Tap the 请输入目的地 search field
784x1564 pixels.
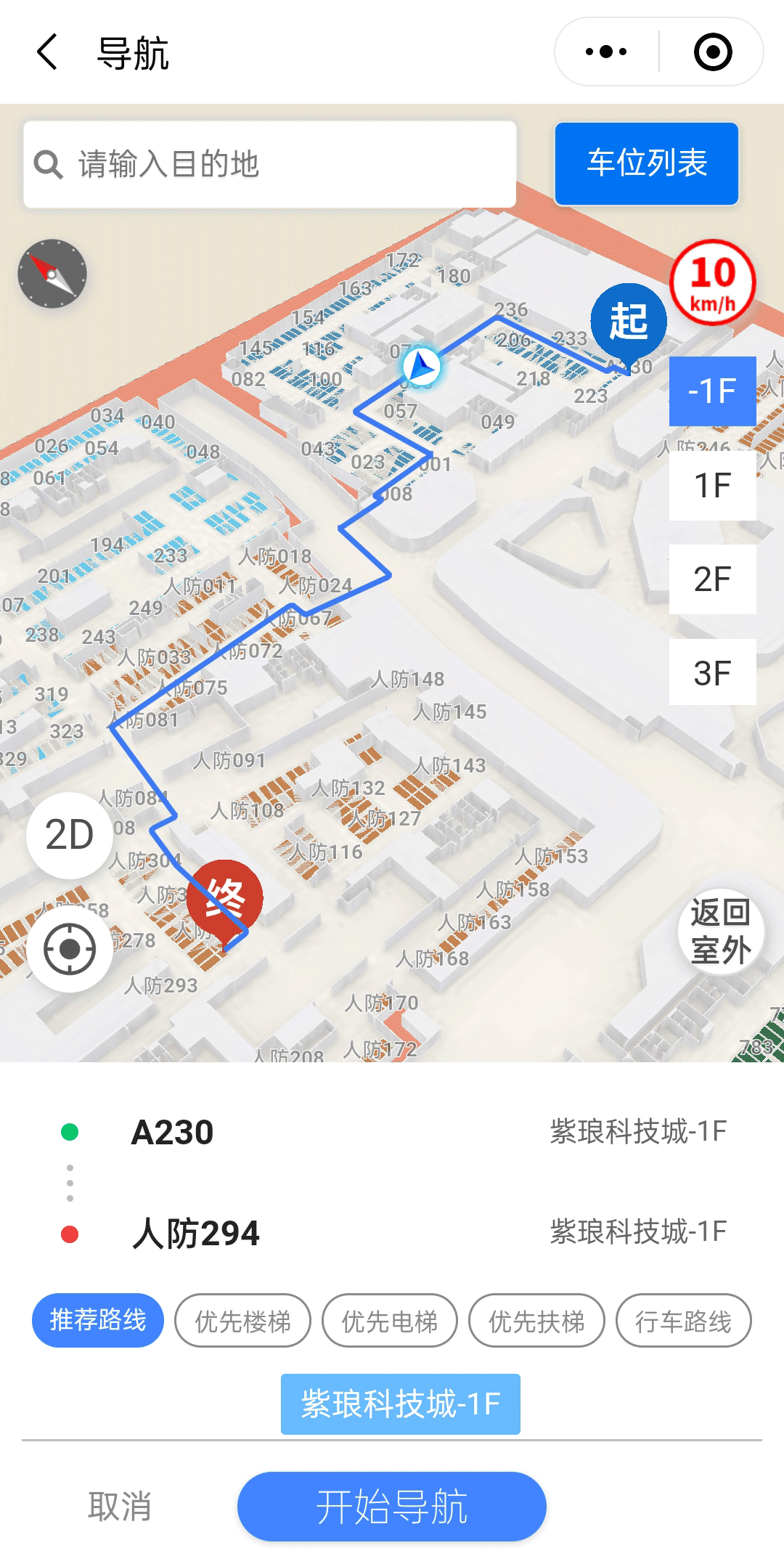(x=270, y=165)
